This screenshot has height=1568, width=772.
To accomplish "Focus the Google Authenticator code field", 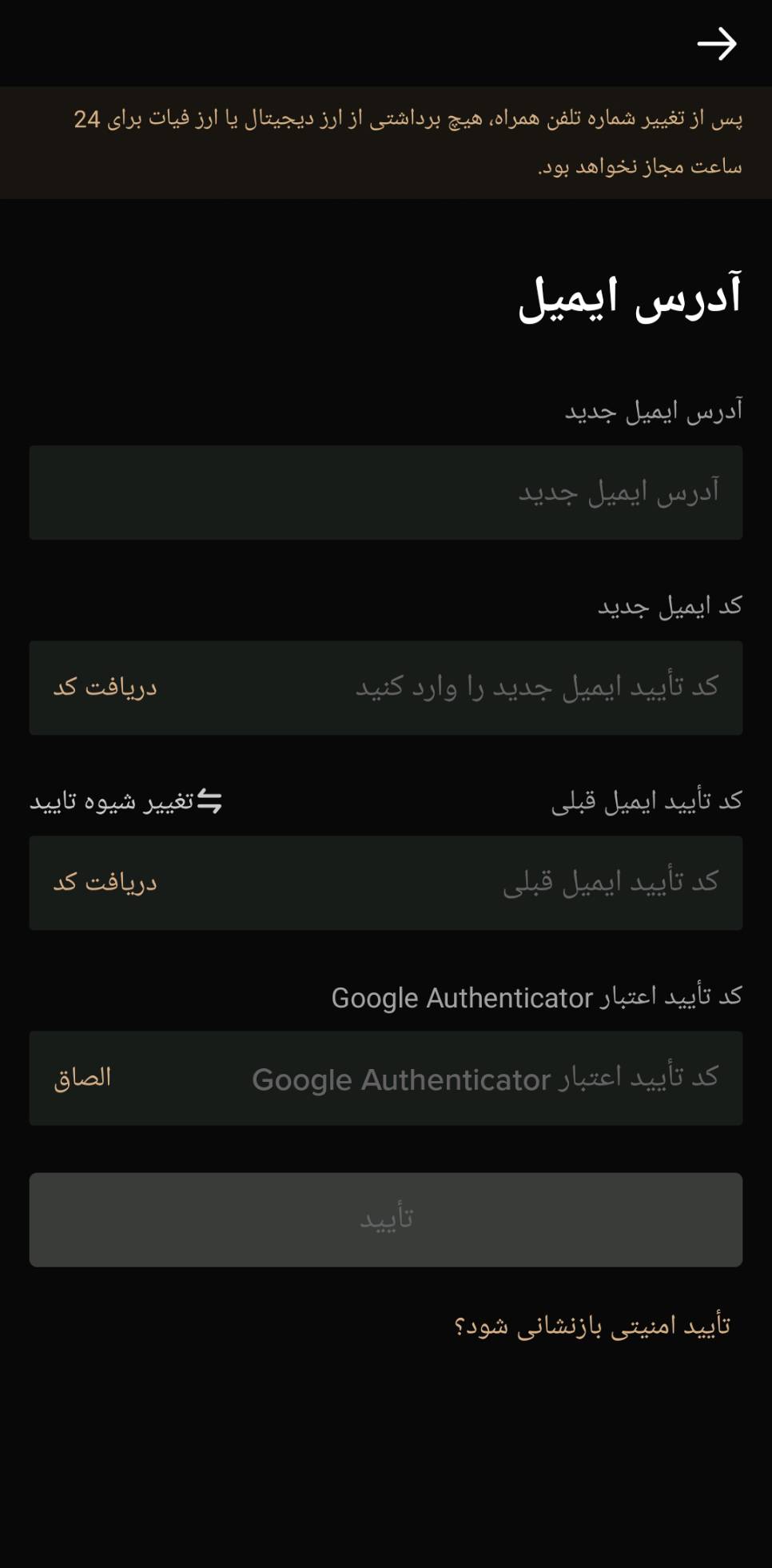I will point(448,1079).
